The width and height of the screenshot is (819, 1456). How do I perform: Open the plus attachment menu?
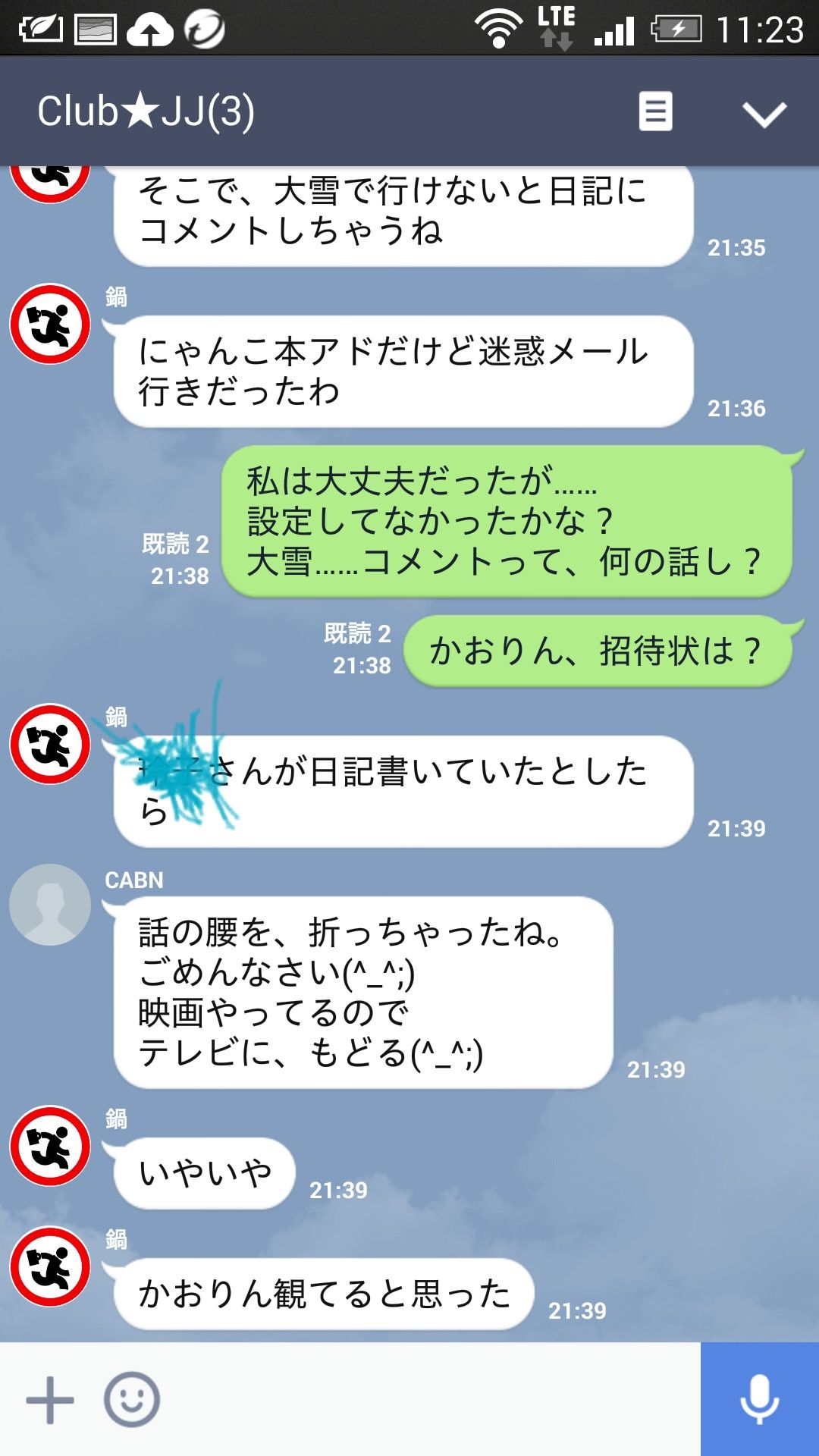click(50, 1400)
